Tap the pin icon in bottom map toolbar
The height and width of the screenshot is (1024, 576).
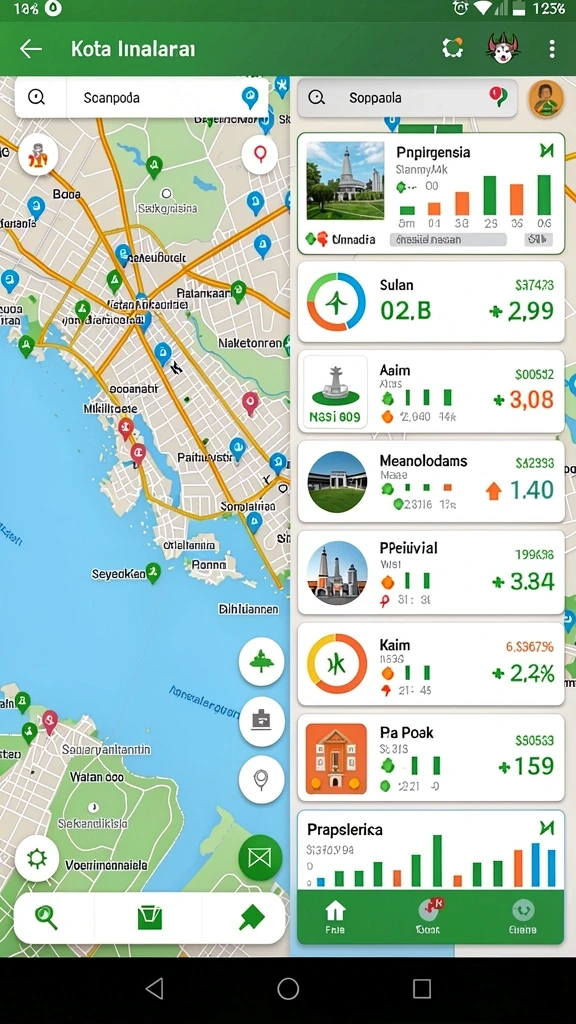tap(251, 918)
